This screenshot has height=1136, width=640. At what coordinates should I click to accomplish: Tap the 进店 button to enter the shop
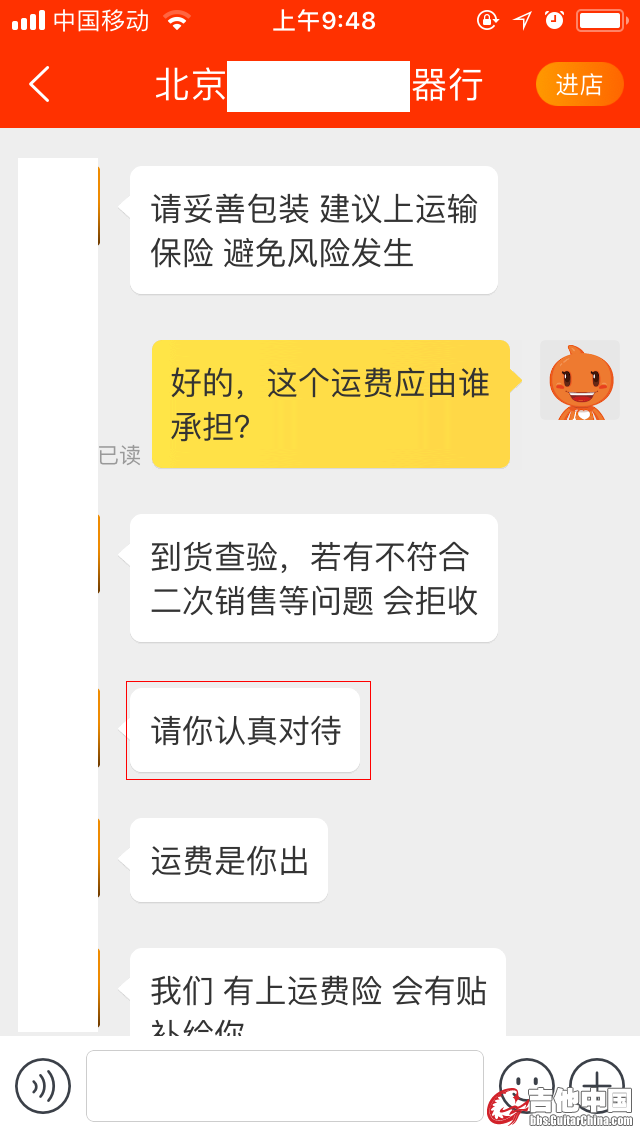click(579, 85)
